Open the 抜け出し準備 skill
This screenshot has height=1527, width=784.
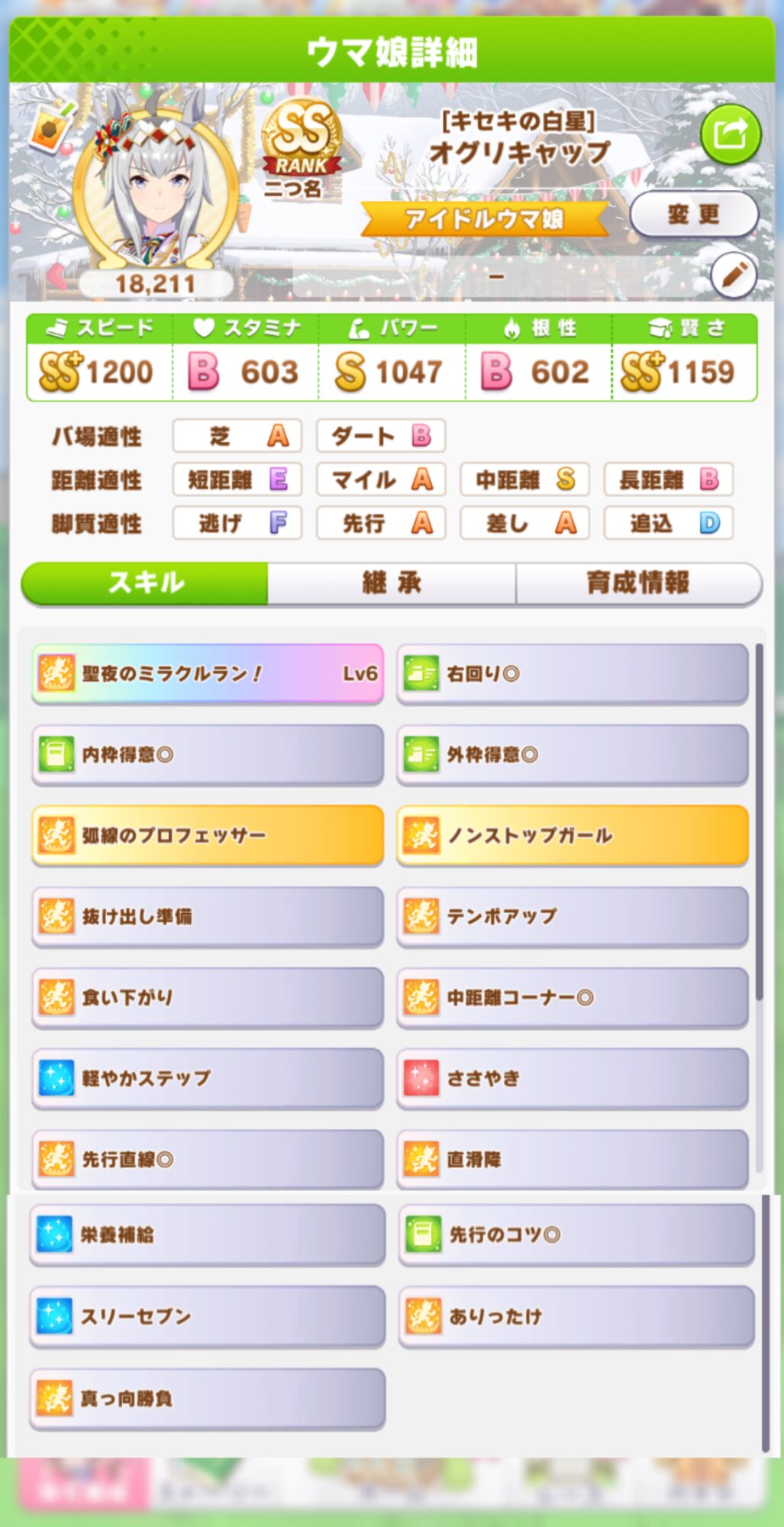(208, 916)
